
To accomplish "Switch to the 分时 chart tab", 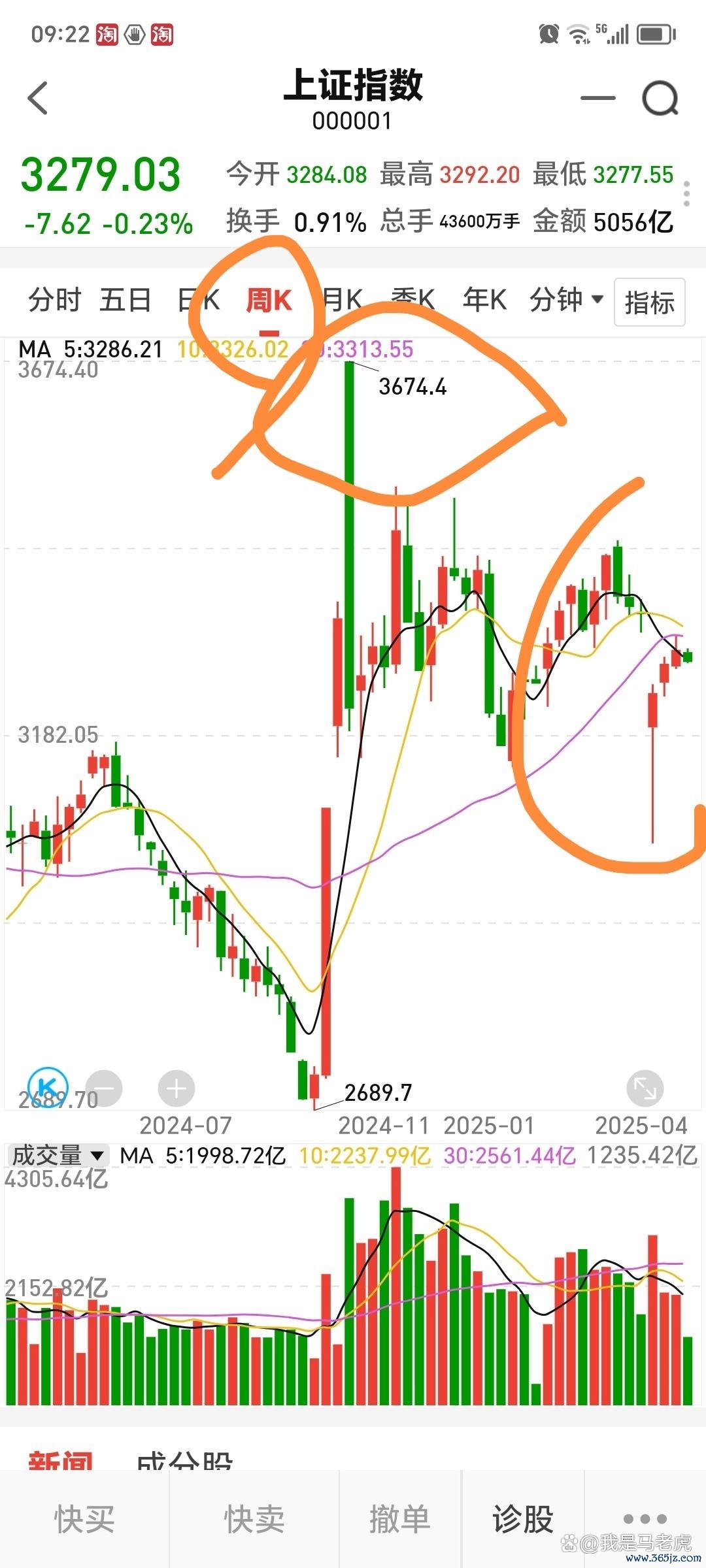I will 54,301.
